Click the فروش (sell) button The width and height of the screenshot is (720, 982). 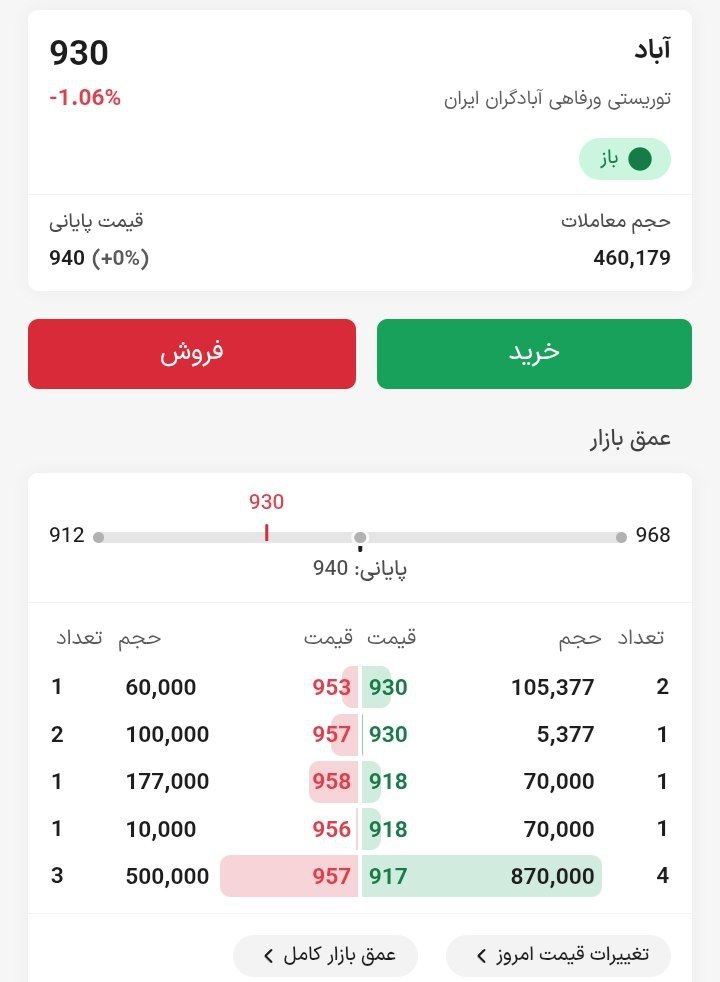point(192,352)
